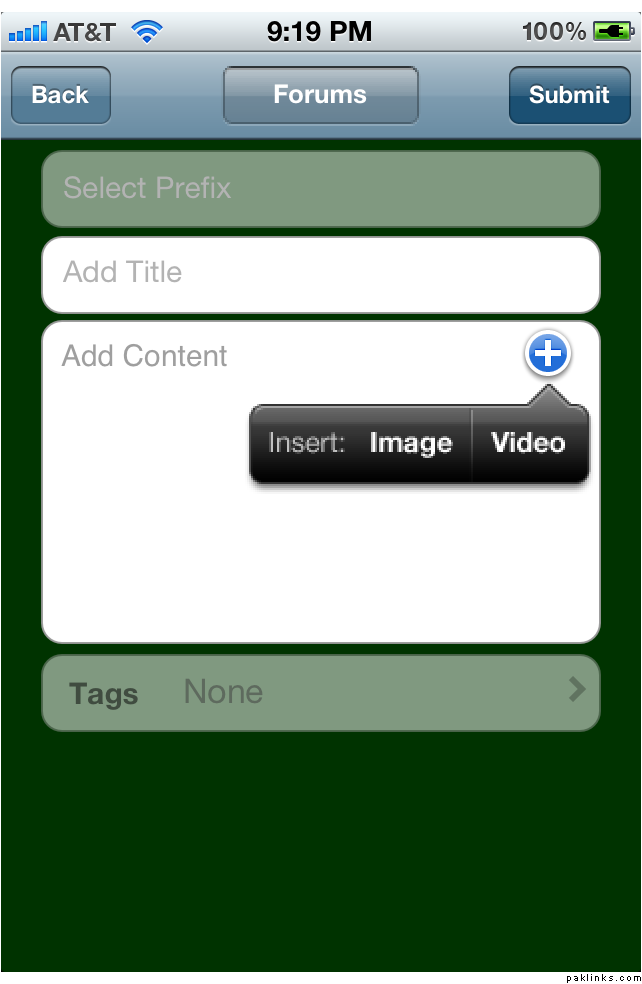Screen dimensions: 642x984
Task: Go back using the Back button
Action: pyautogui.click(x=60, y=95)
